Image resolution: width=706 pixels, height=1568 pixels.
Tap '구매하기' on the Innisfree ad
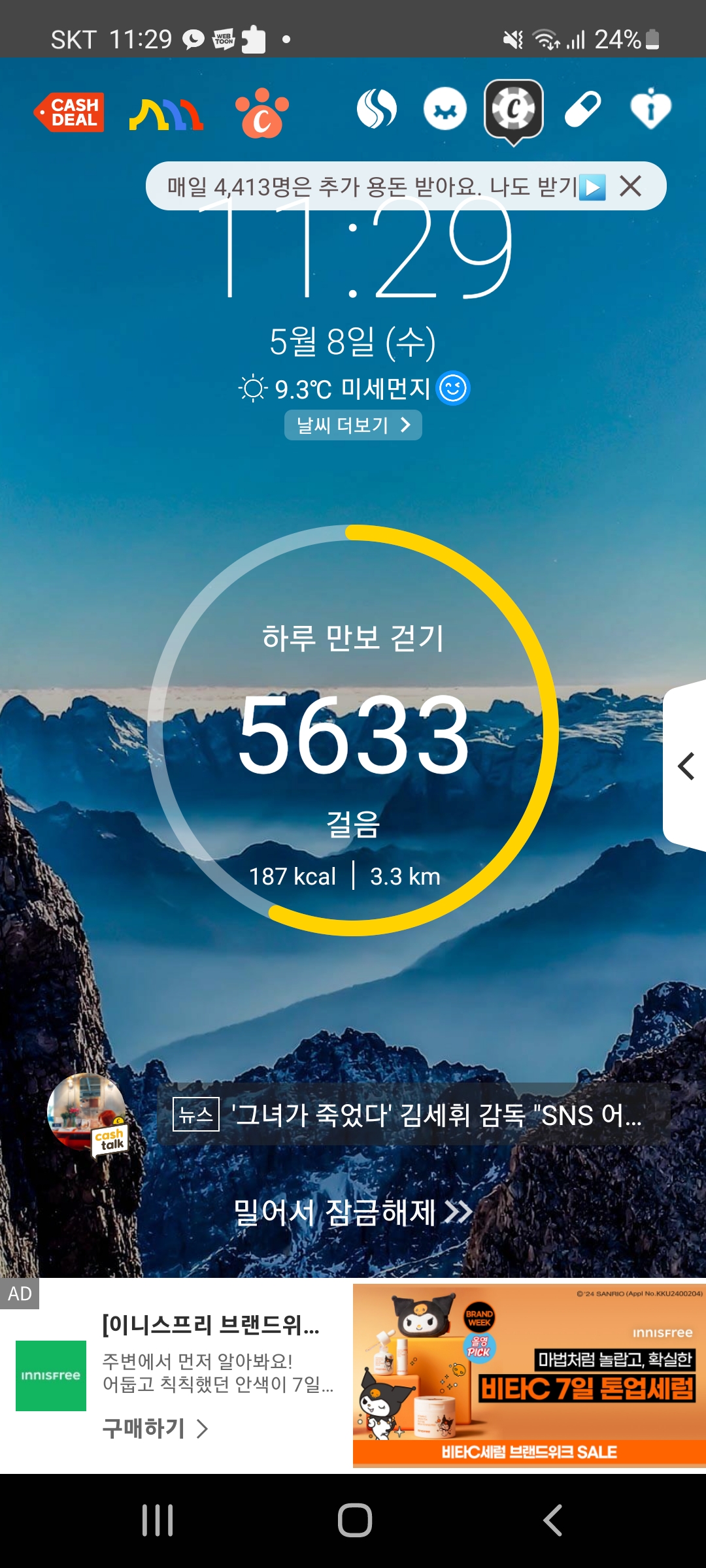pyautogui.click(x=155, y=1429)
